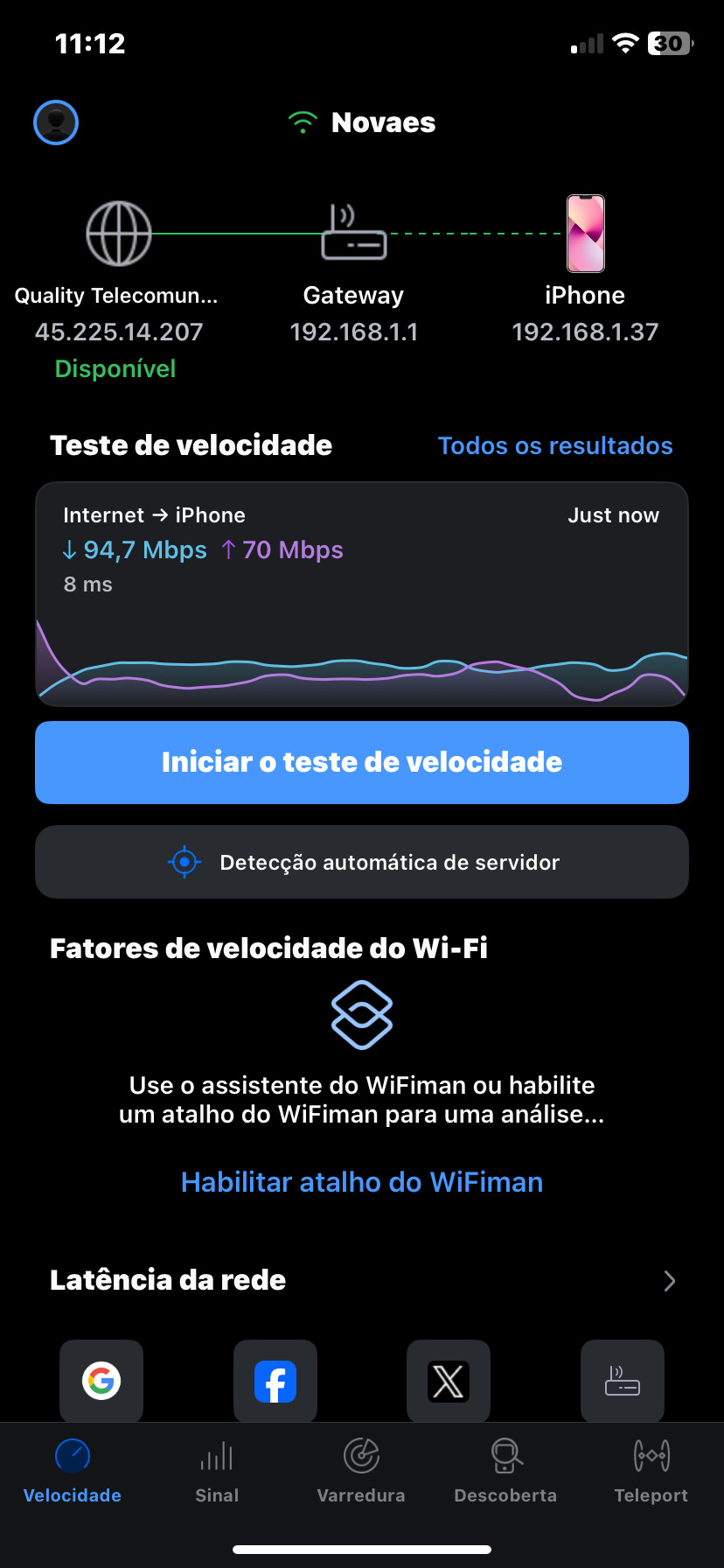Go to the Descoberta tab
The width and height of the screenshot is (724, 1568).
click(x=505, y=1472)
